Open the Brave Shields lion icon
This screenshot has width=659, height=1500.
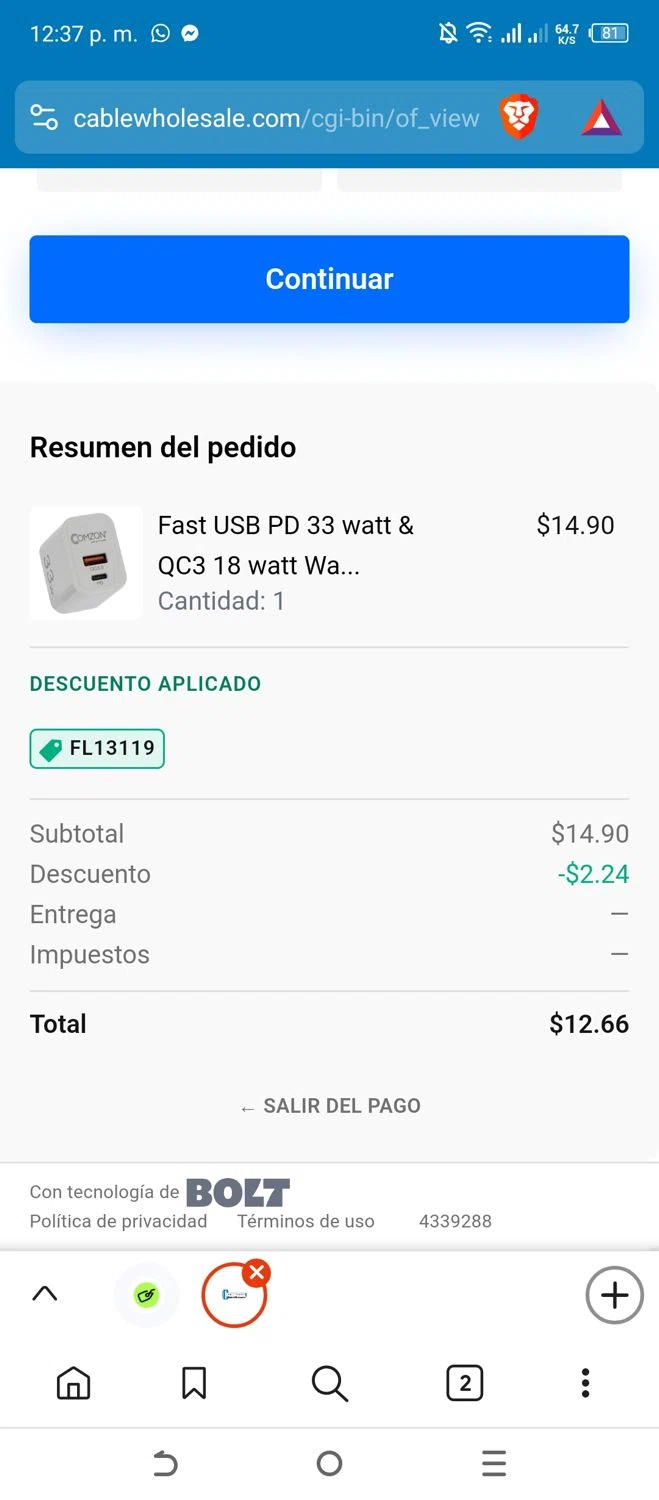519,118
